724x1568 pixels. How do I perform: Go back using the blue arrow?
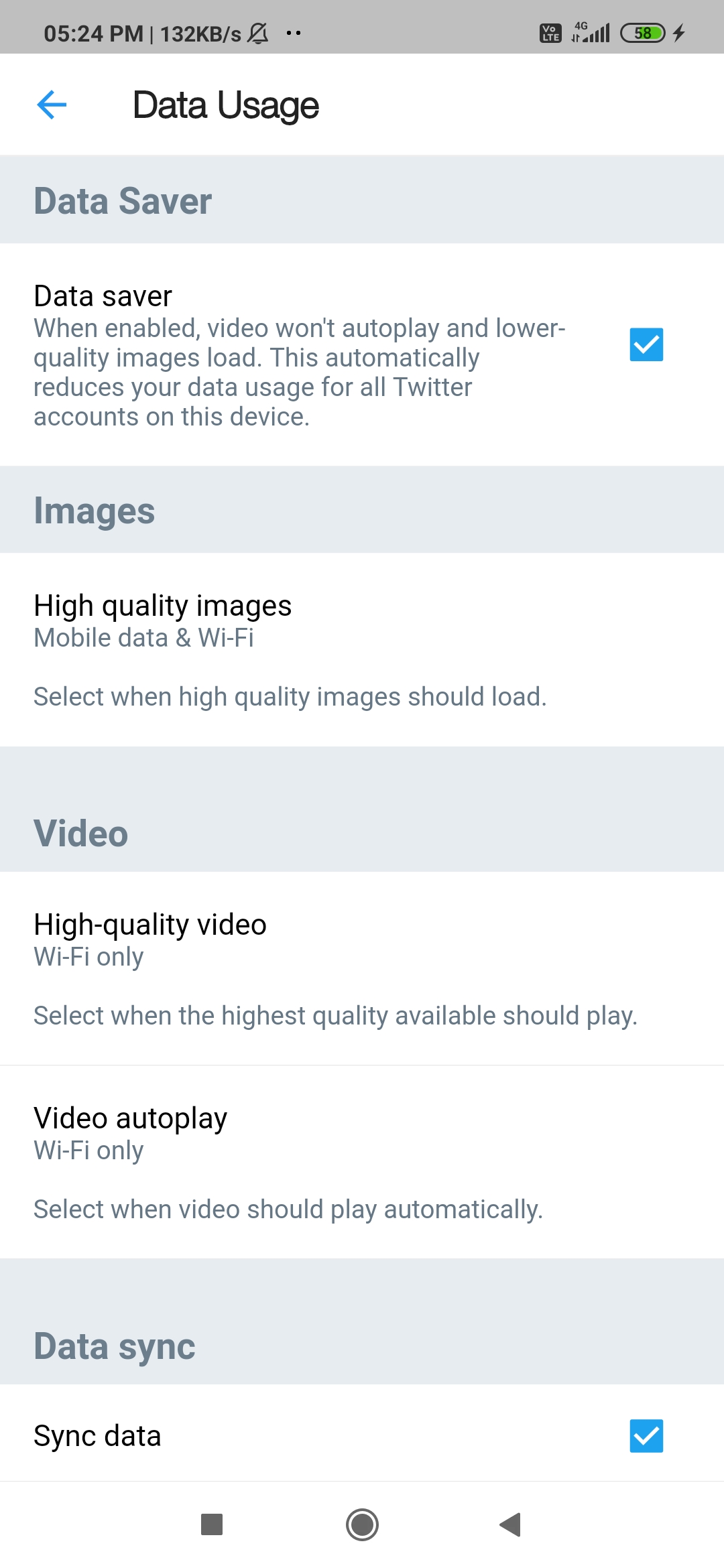(x=52, y=105)
